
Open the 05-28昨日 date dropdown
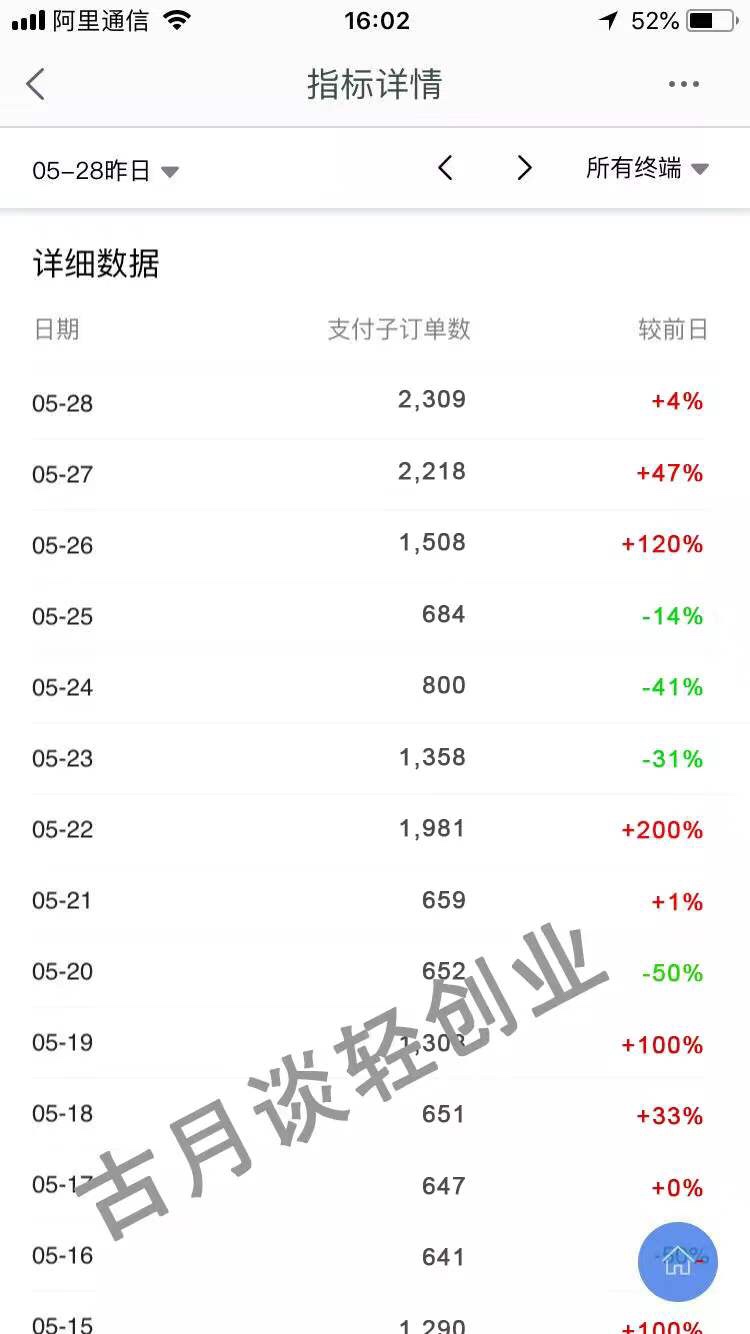click(106, 171)
